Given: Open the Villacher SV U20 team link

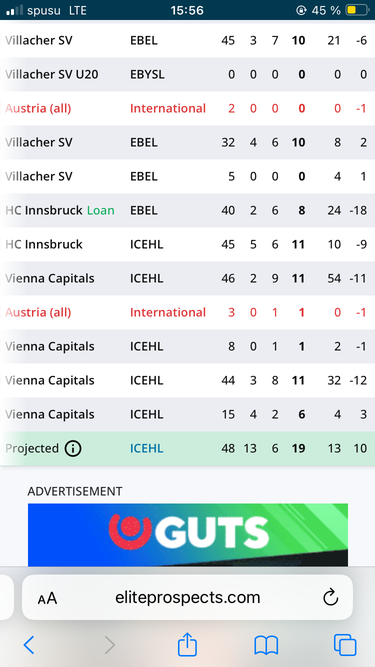Looking at the screenshot, I should (x=51, y=74).
